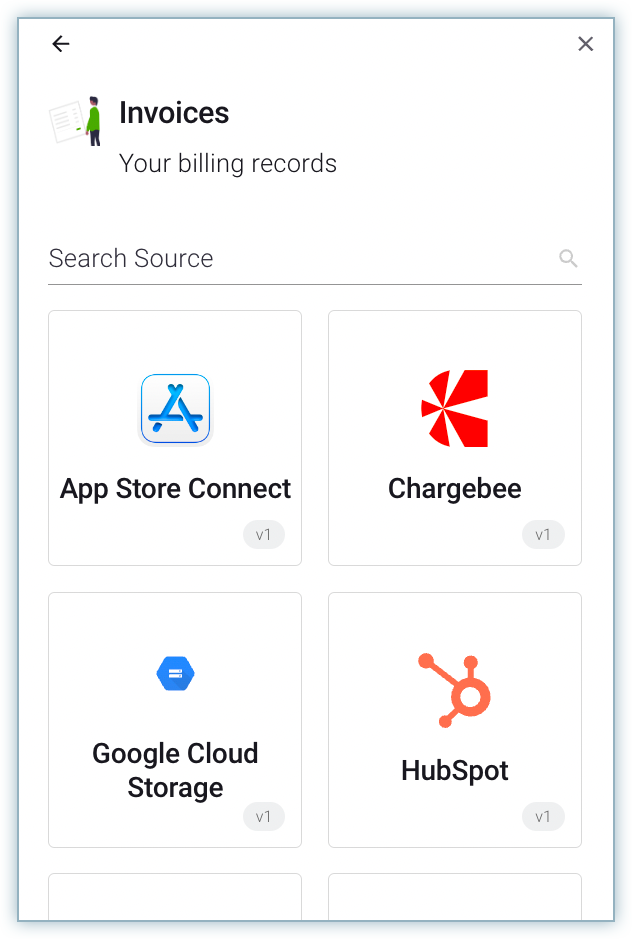Go back using the arrow icon
The height and width of the screenshot is (939, 632).
pyautogui.click(x=61, y=44)
